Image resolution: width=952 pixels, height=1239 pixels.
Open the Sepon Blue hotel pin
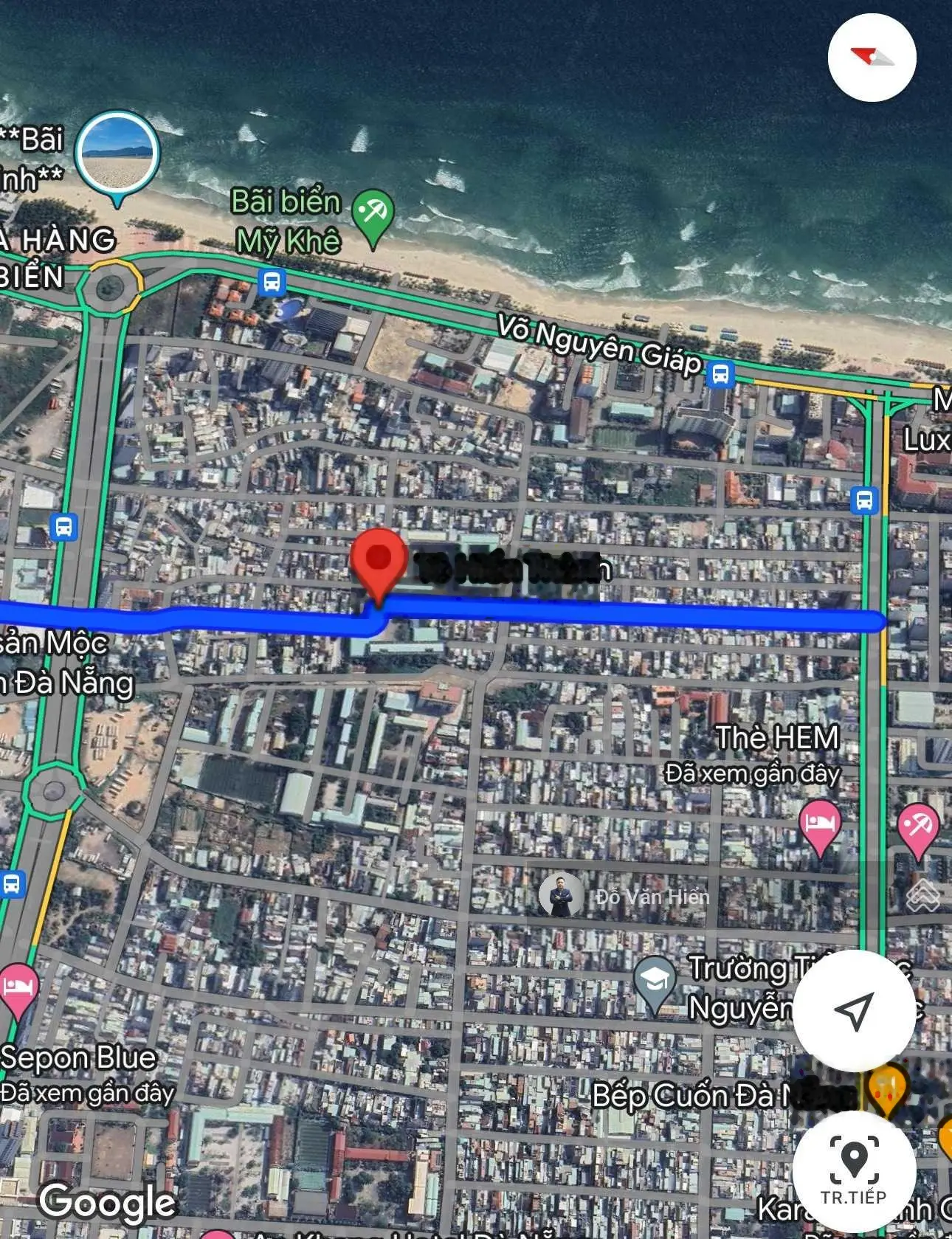(x=18, y=989)
